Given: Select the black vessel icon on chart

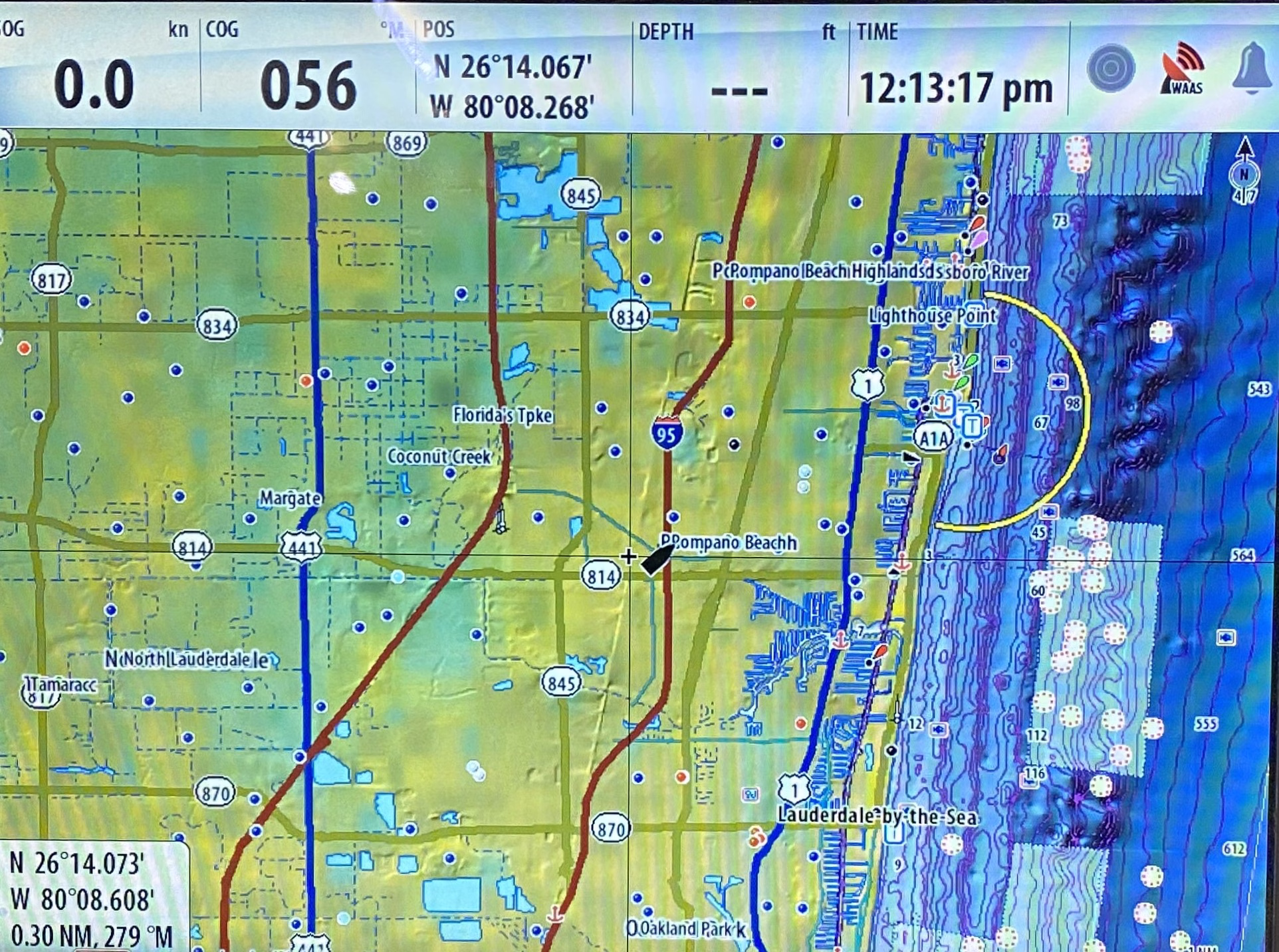Looking at the screenshot, I should [x=657, y=559].
